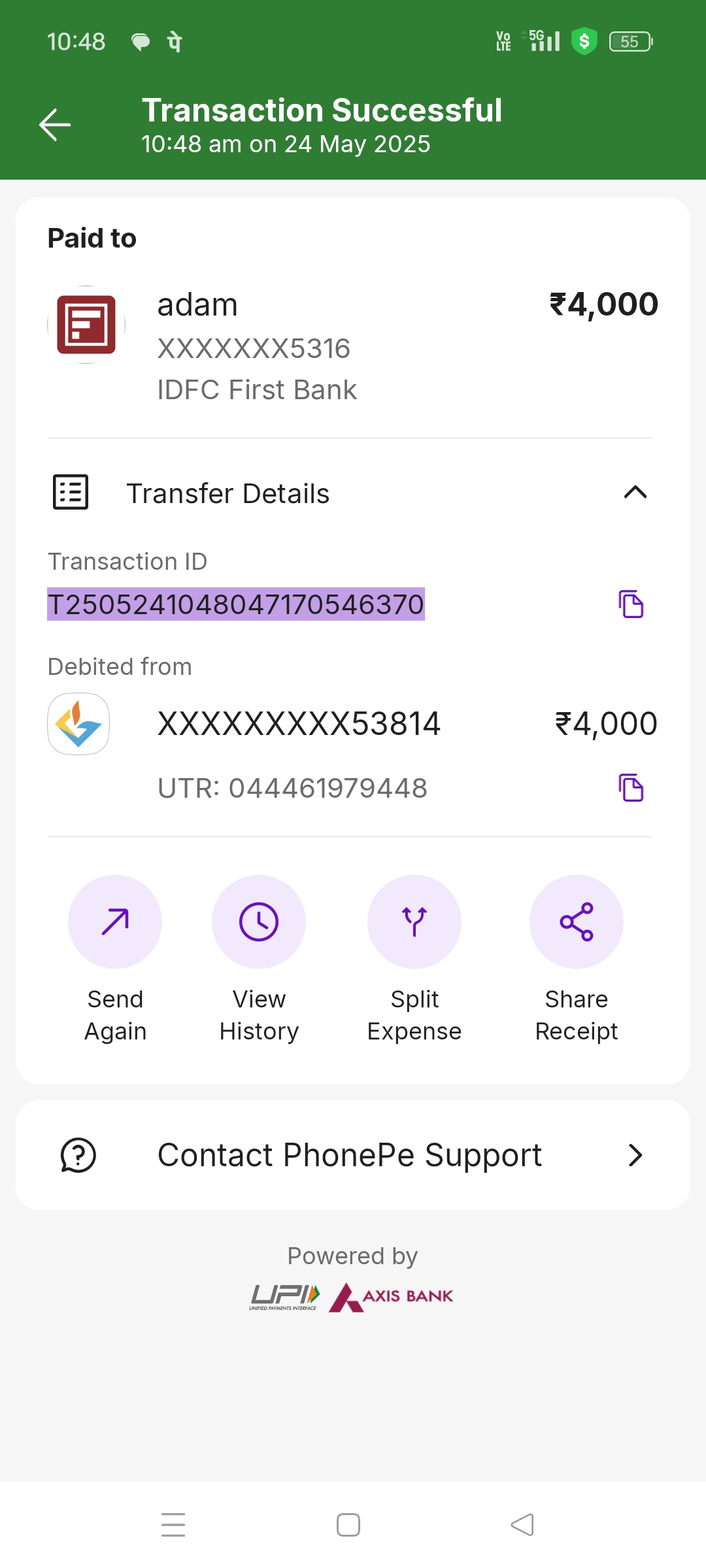The image size is (706, 1568).
Task: Share the receipt
Action: (x=577, y=922)
